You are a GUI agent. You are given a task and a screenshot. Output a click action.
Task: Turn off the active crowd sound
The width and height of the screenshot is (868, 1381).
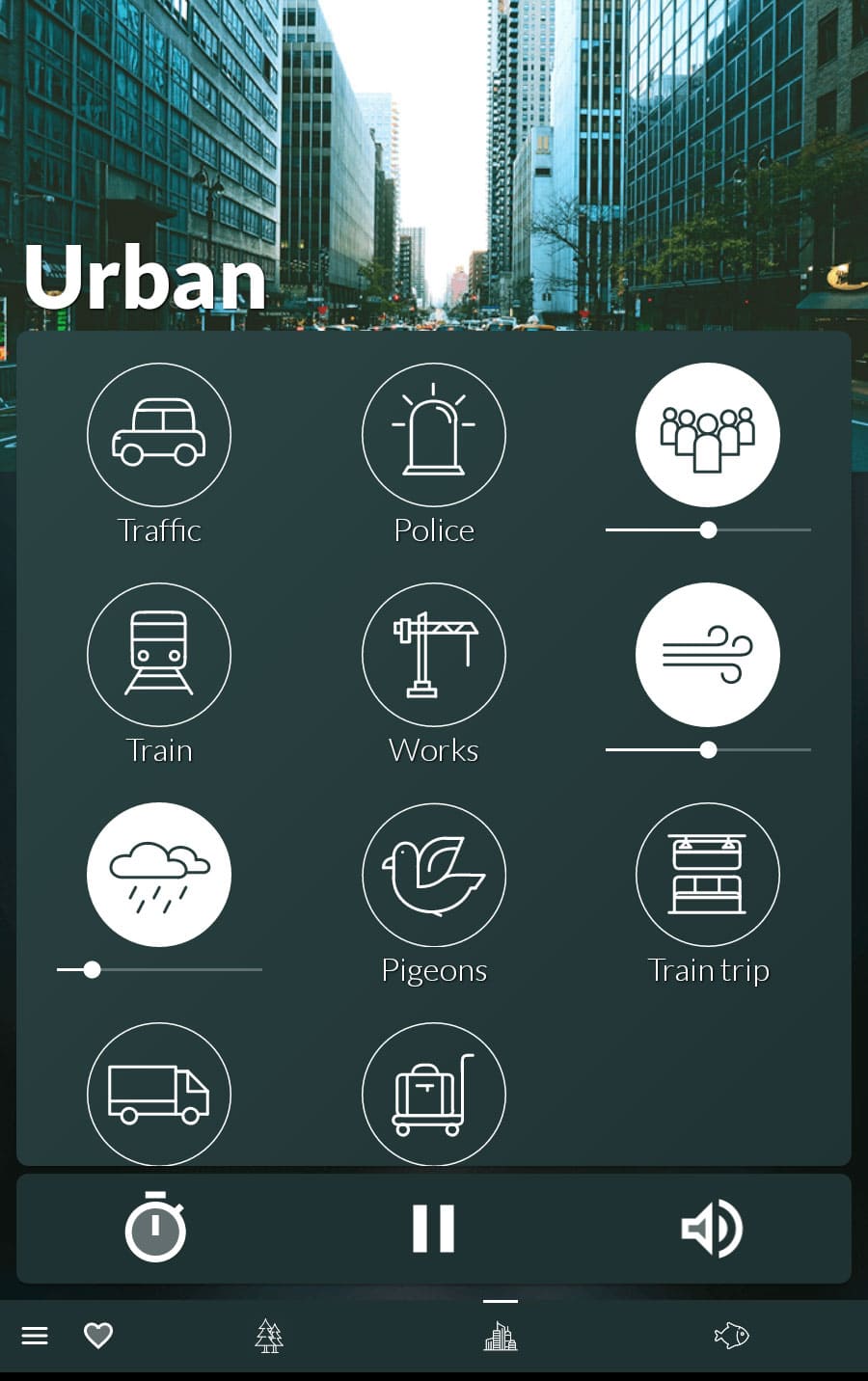tap(708, 435)
